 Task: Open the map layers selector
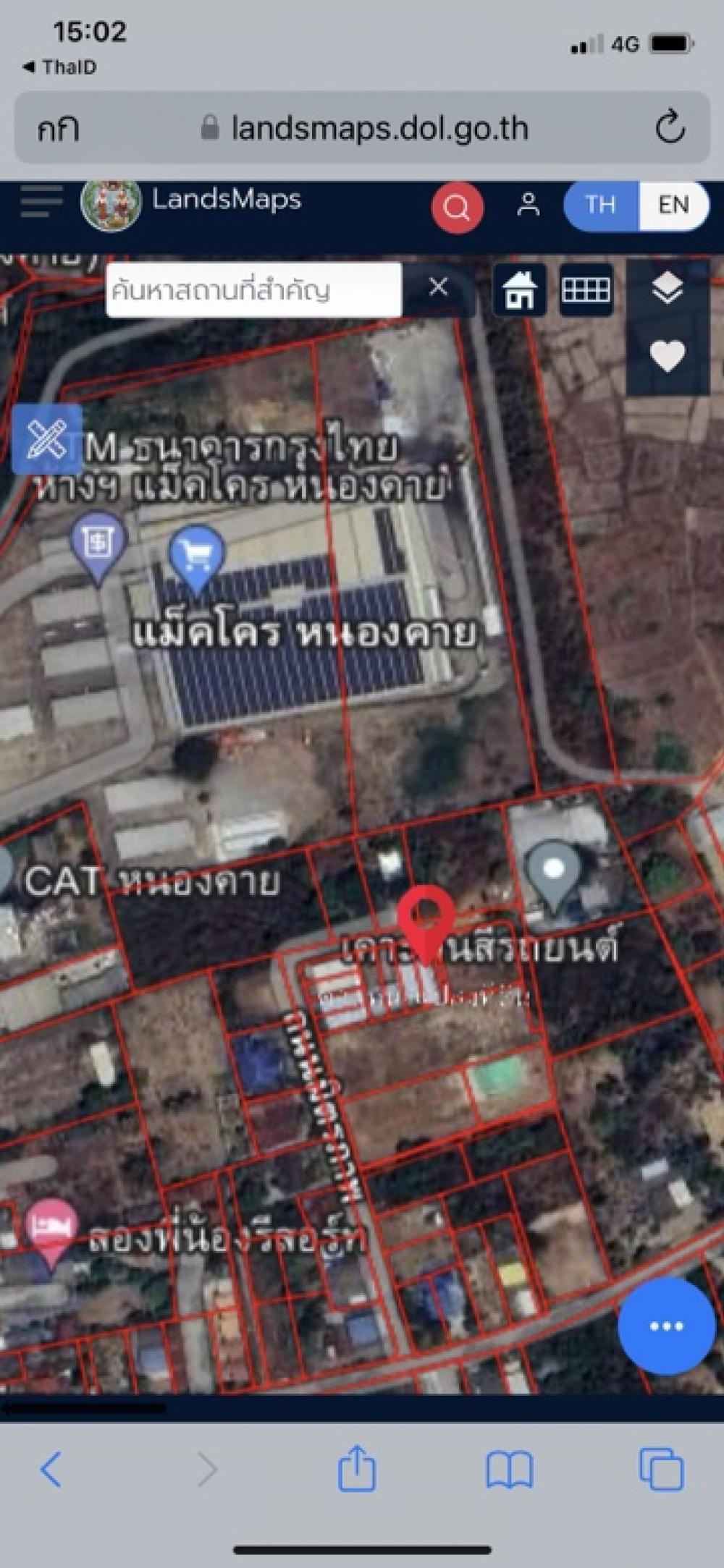tap(667, 288)
